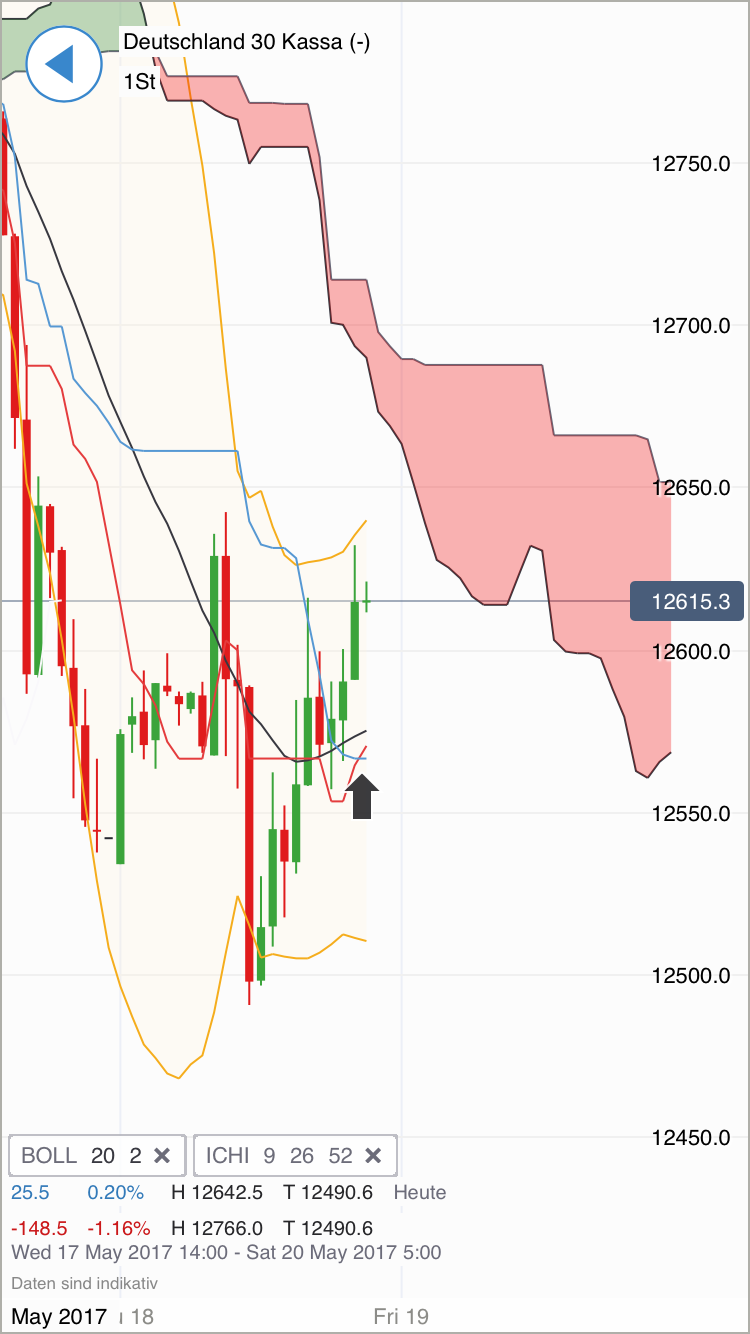Select the tall green candlestick near 12615
This screenshot has width=750, height=1334.
click(x=355, y=640)
